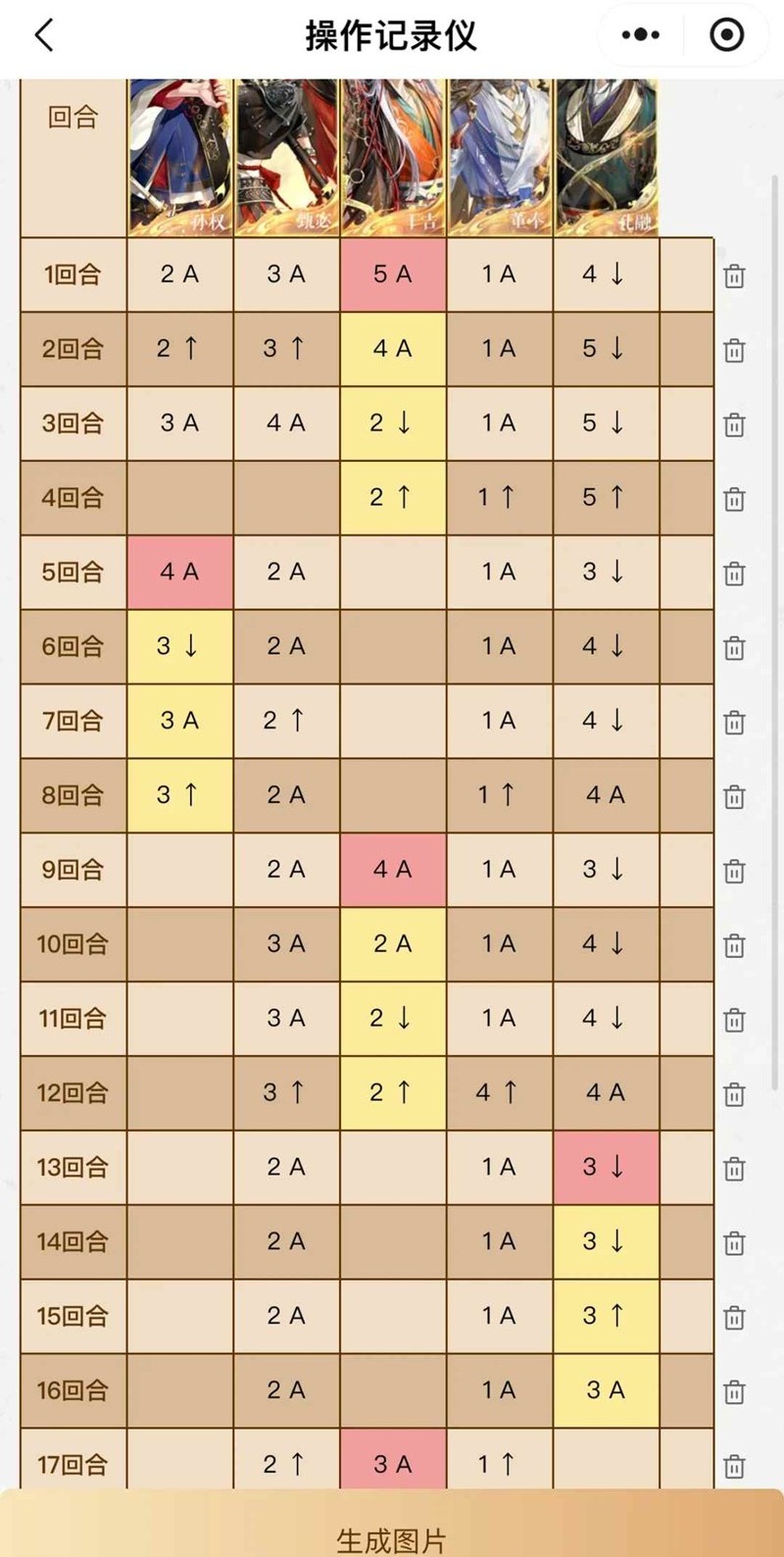Go back using the top-left arrow
The width and height of the screenshot is (784, 1557).
(44, 35)
